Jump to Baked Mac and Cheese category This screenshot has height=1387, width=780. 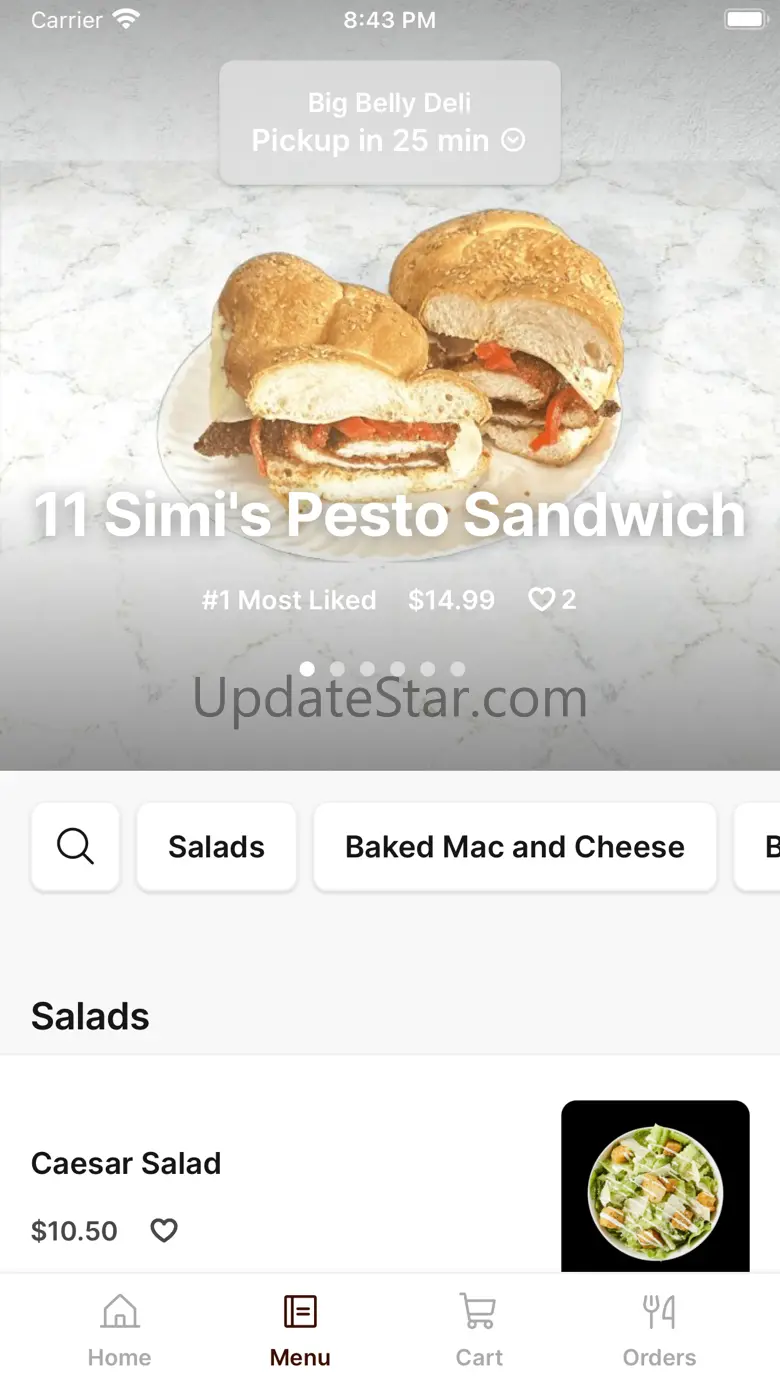(514, 847)
